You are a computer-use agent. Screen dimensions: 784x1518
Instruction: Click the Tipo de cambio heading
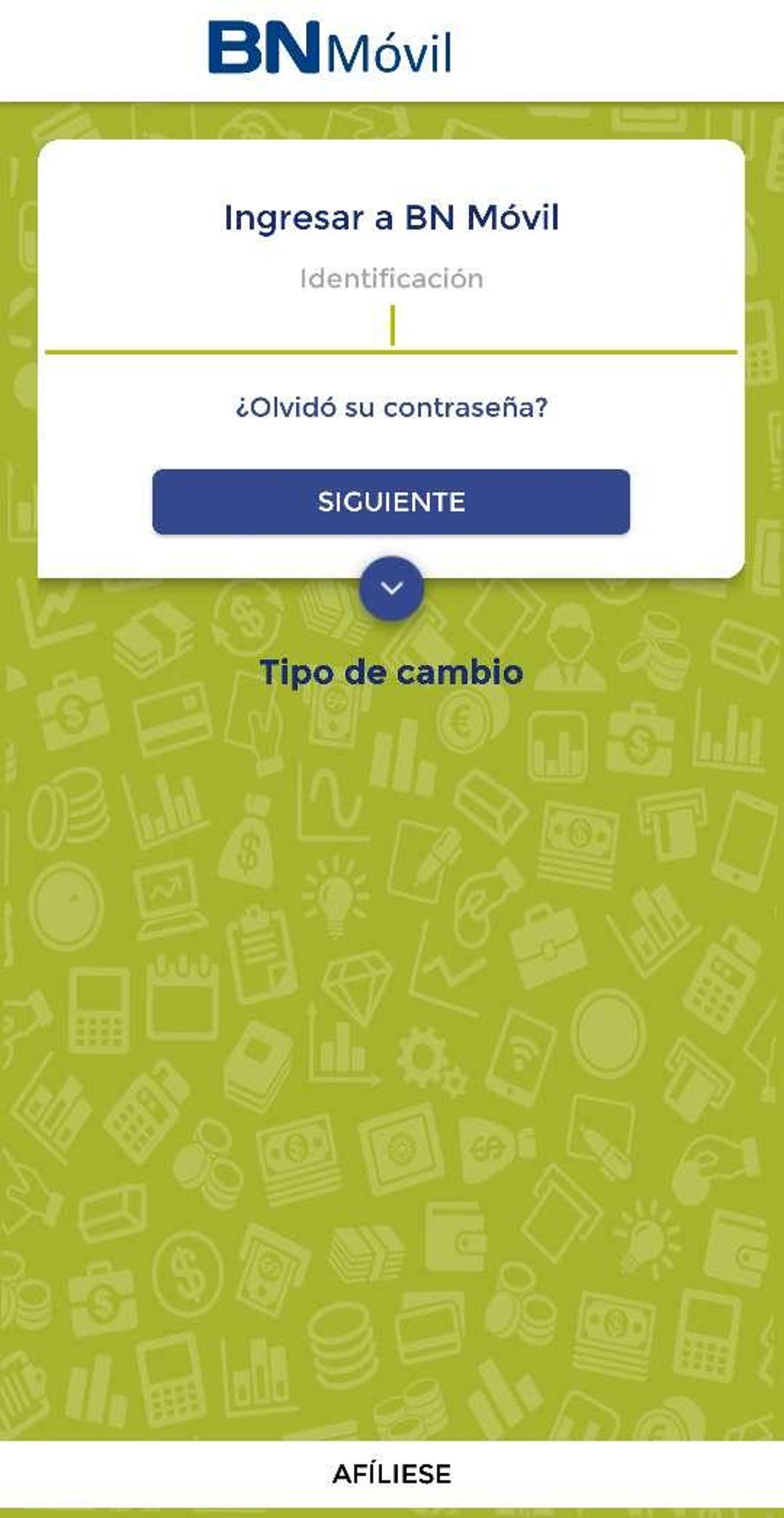point(392,673)
